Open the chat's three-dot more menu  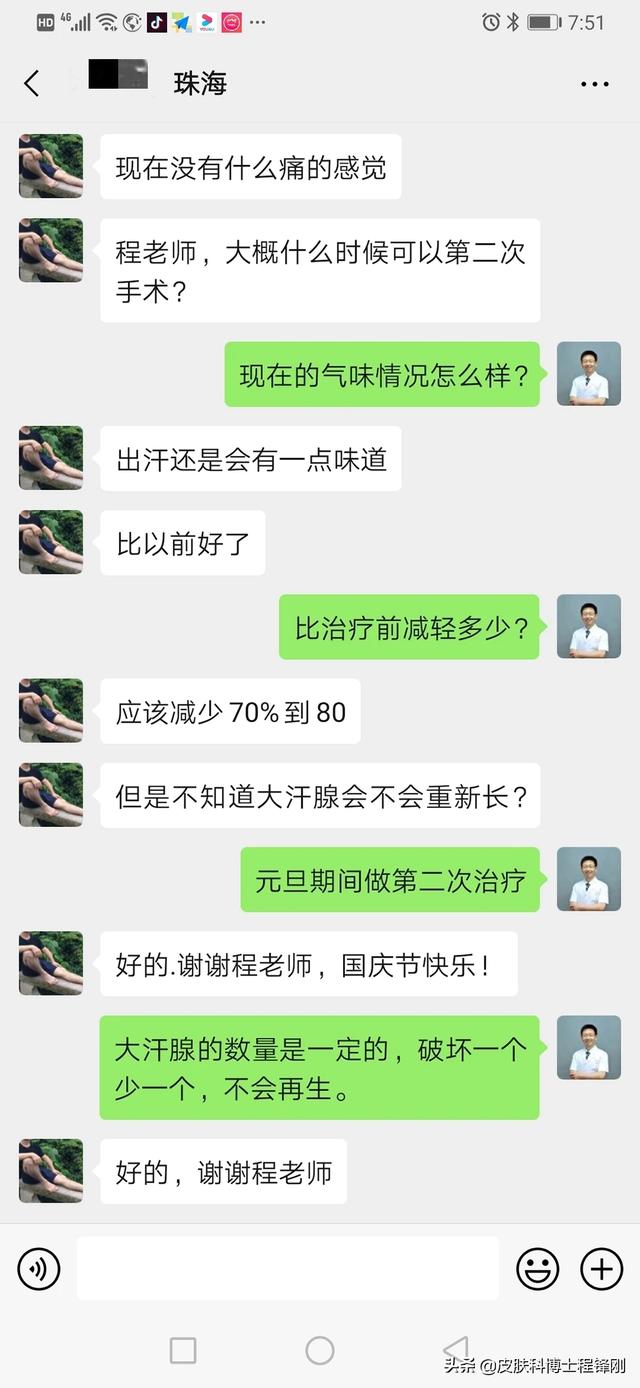coord(594,84)
